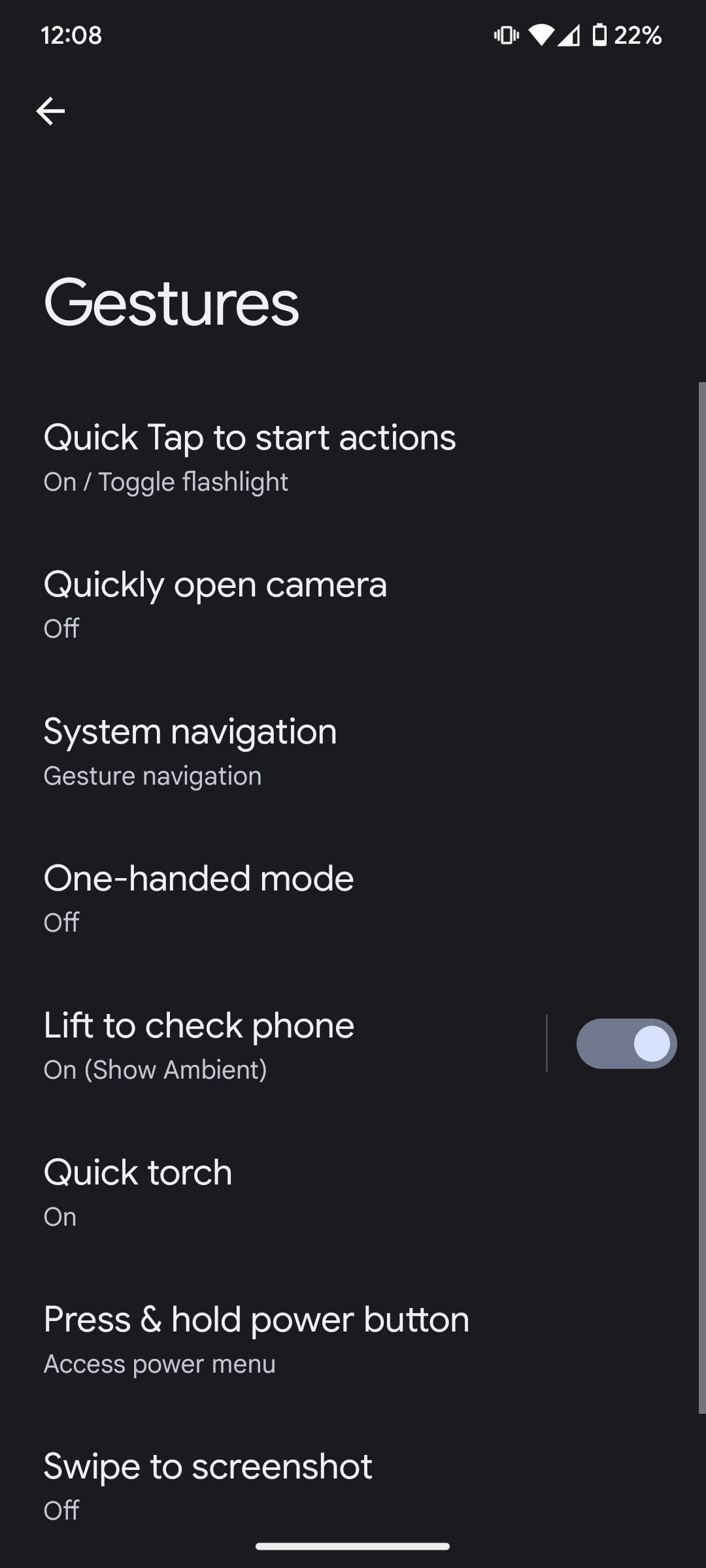Open Quick Tap to start actions

250,457
